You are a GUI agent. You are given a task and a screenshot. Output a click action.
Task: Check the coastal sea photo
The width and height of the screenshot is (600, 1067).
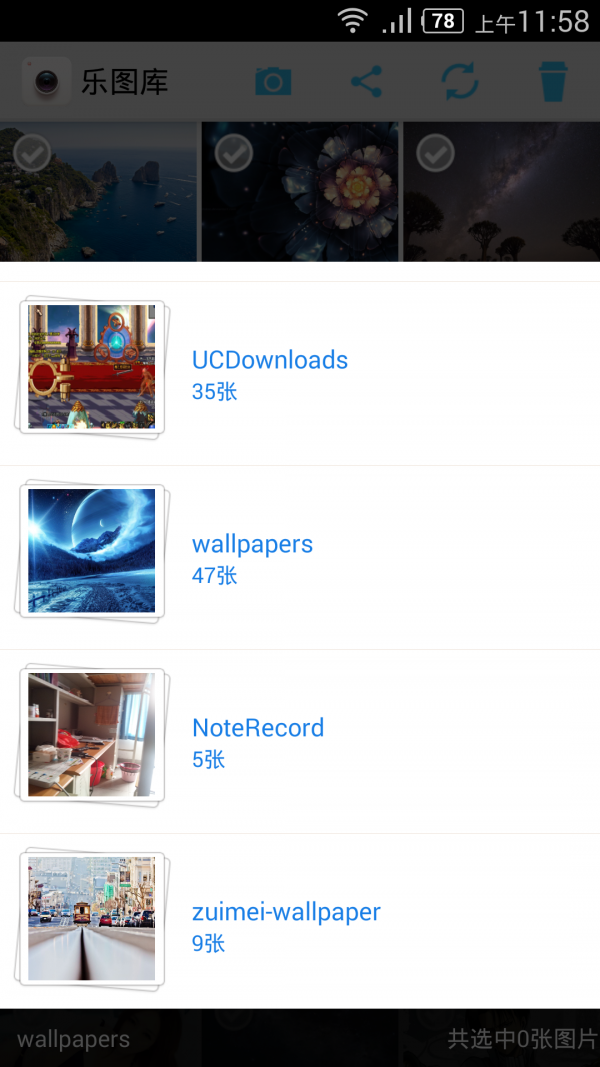pos(33,153)
